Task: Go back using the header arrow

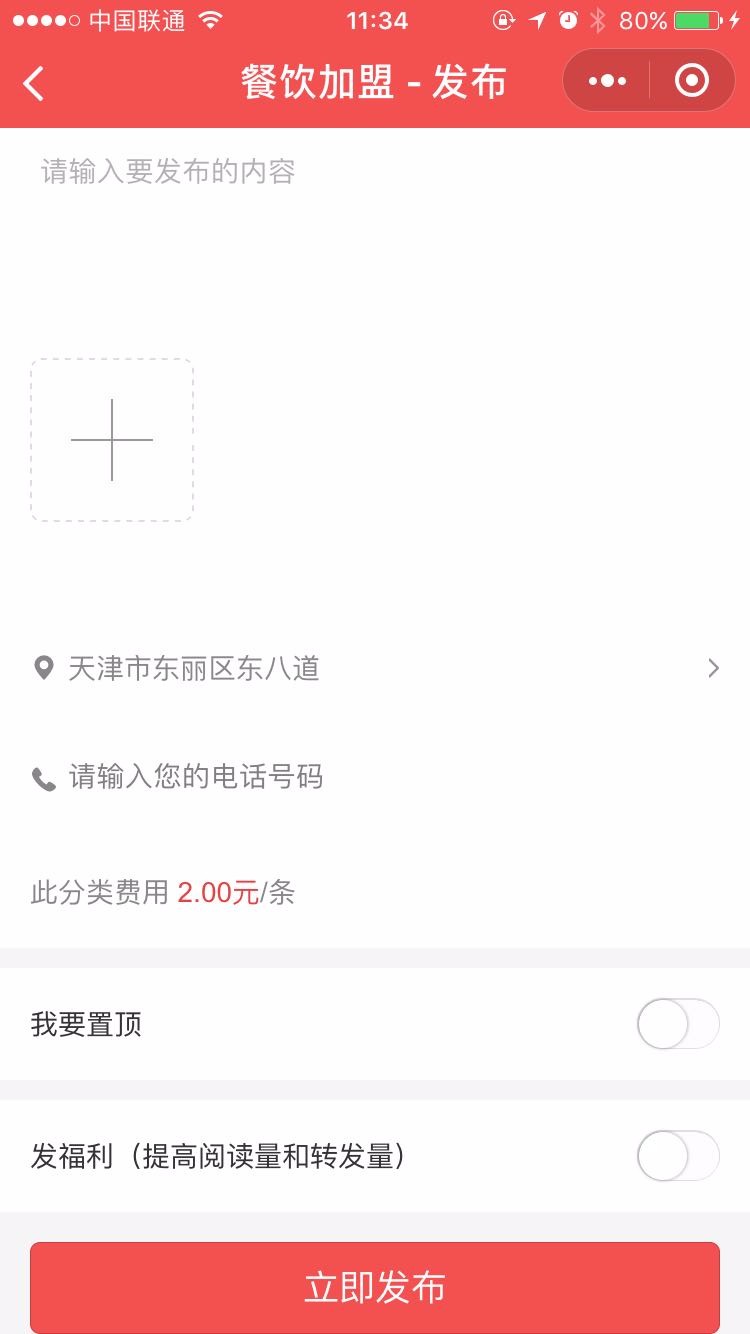Action: coord(34,83)
